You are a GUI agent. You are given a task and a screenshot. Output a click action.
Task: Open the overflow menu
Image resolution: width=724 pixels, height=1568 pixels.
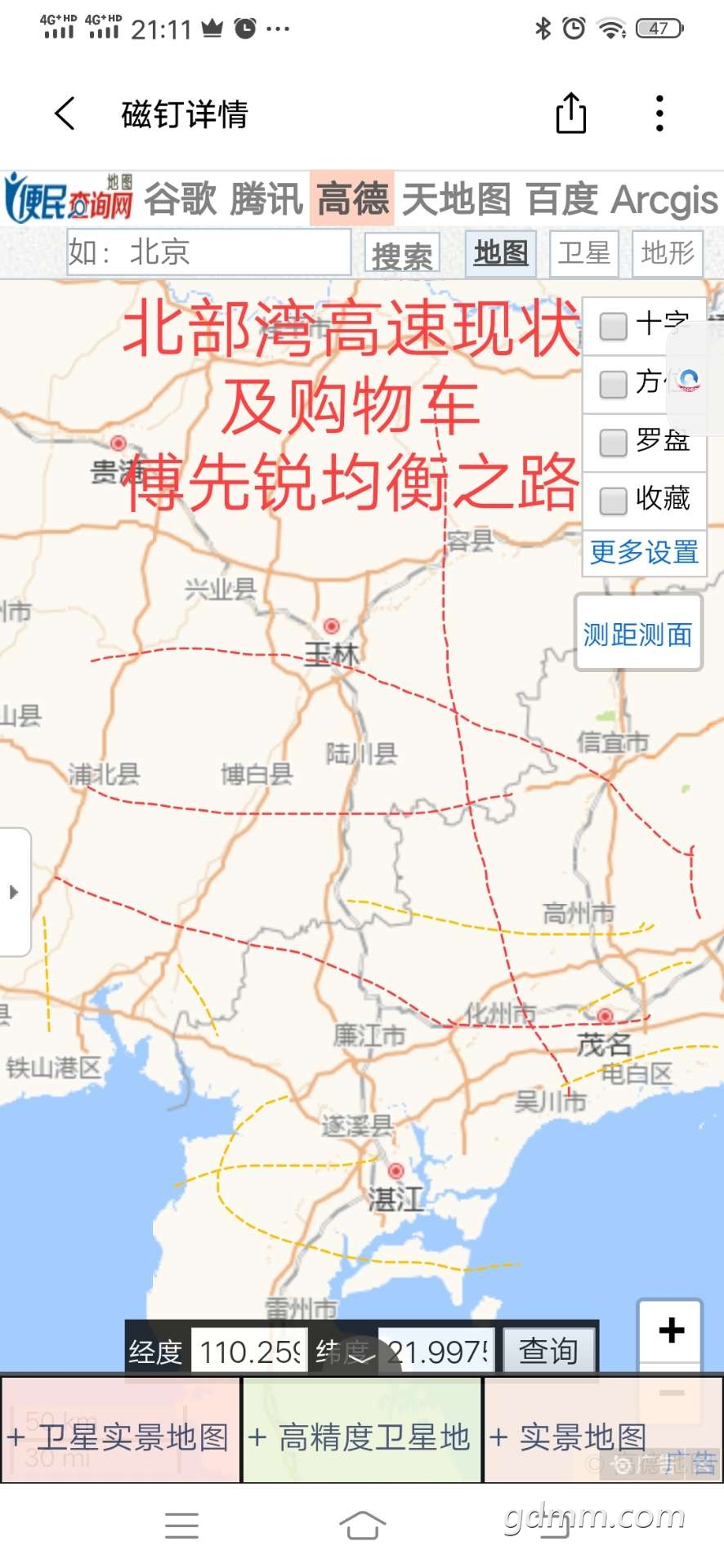click(659, 114)
